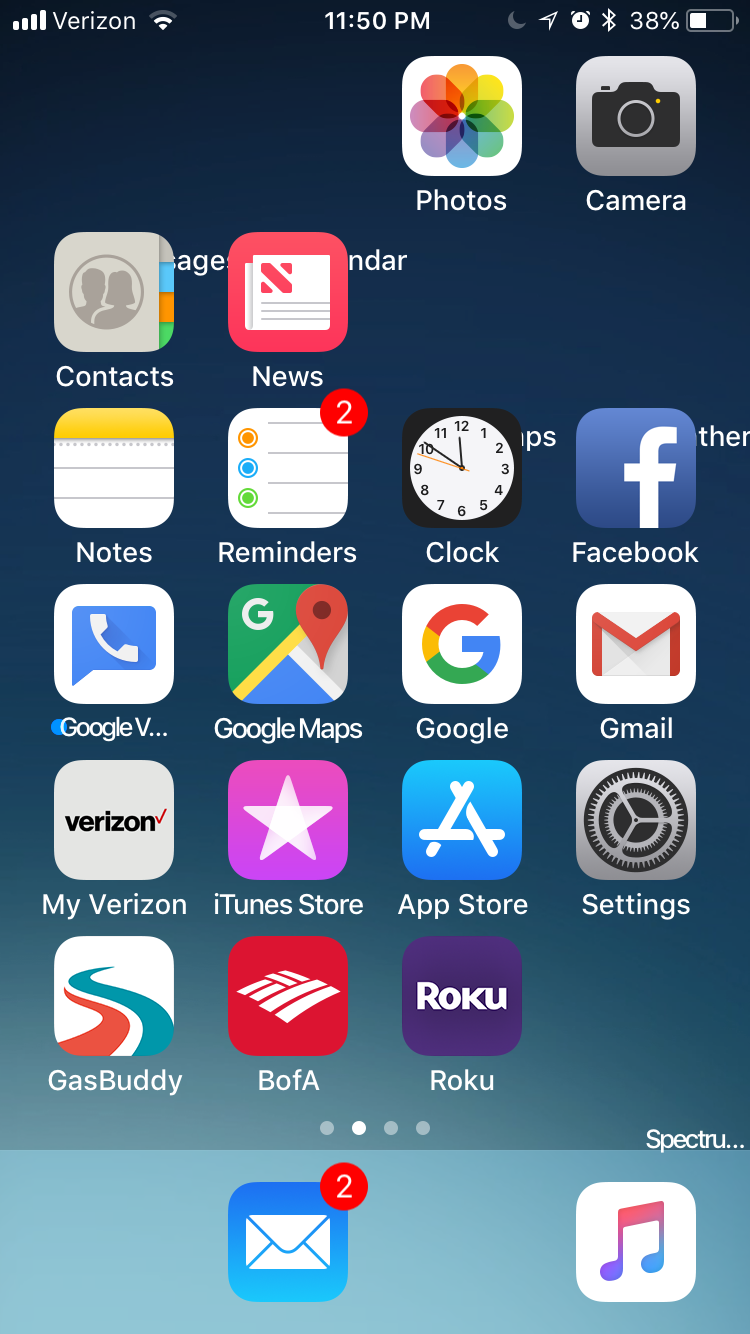
Task: Open the Mail app in the dock
Action: click(x=288, y=1242)
